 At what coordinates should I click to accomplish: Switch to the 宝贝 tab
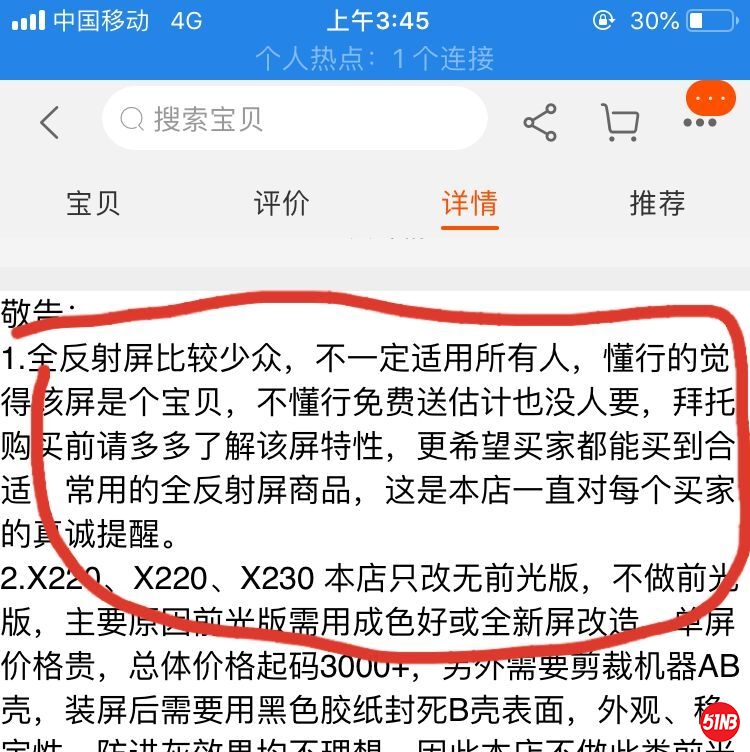[x=93, y=203]
